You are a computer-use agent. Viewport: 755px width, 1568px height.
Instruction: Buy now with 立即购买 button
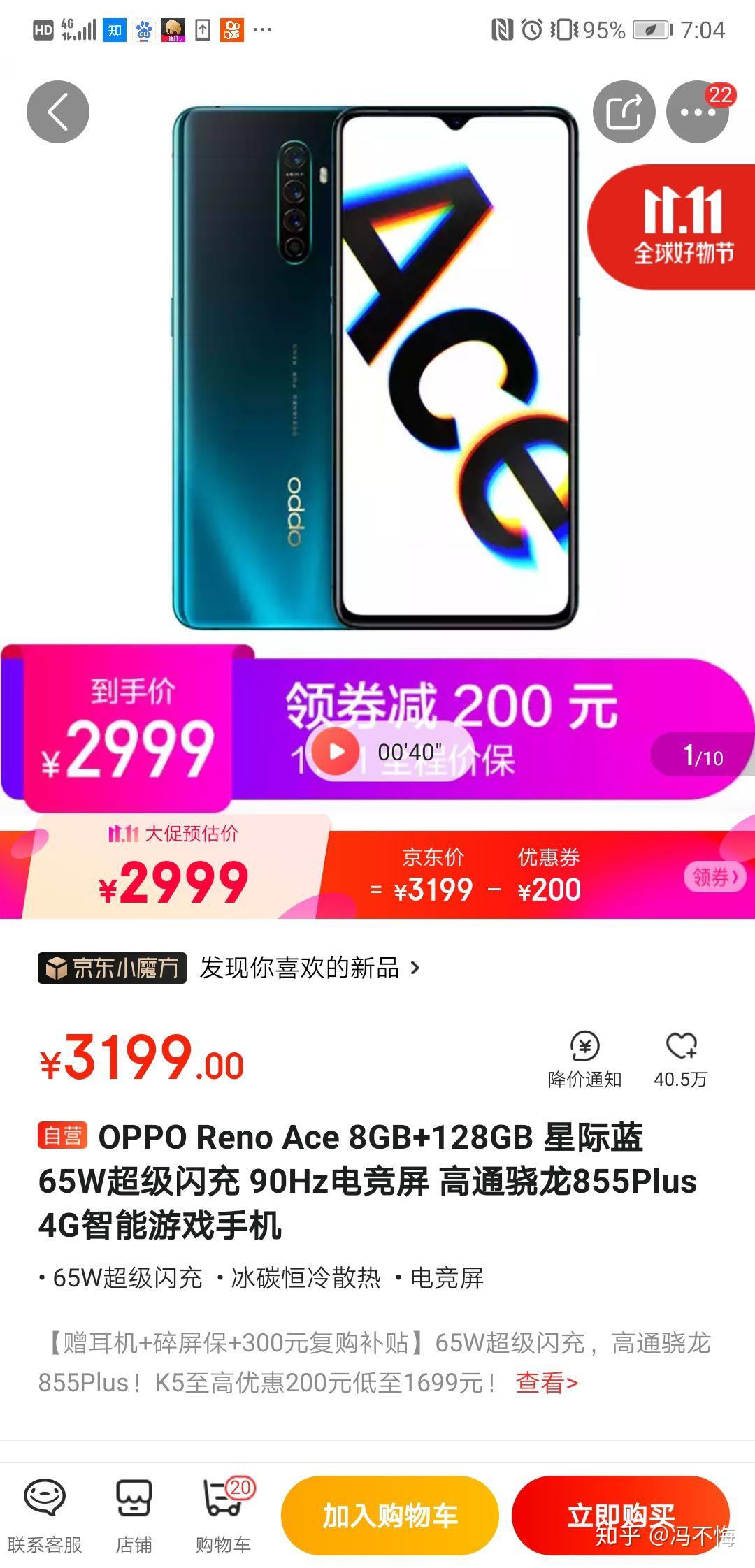(620, 1515)
